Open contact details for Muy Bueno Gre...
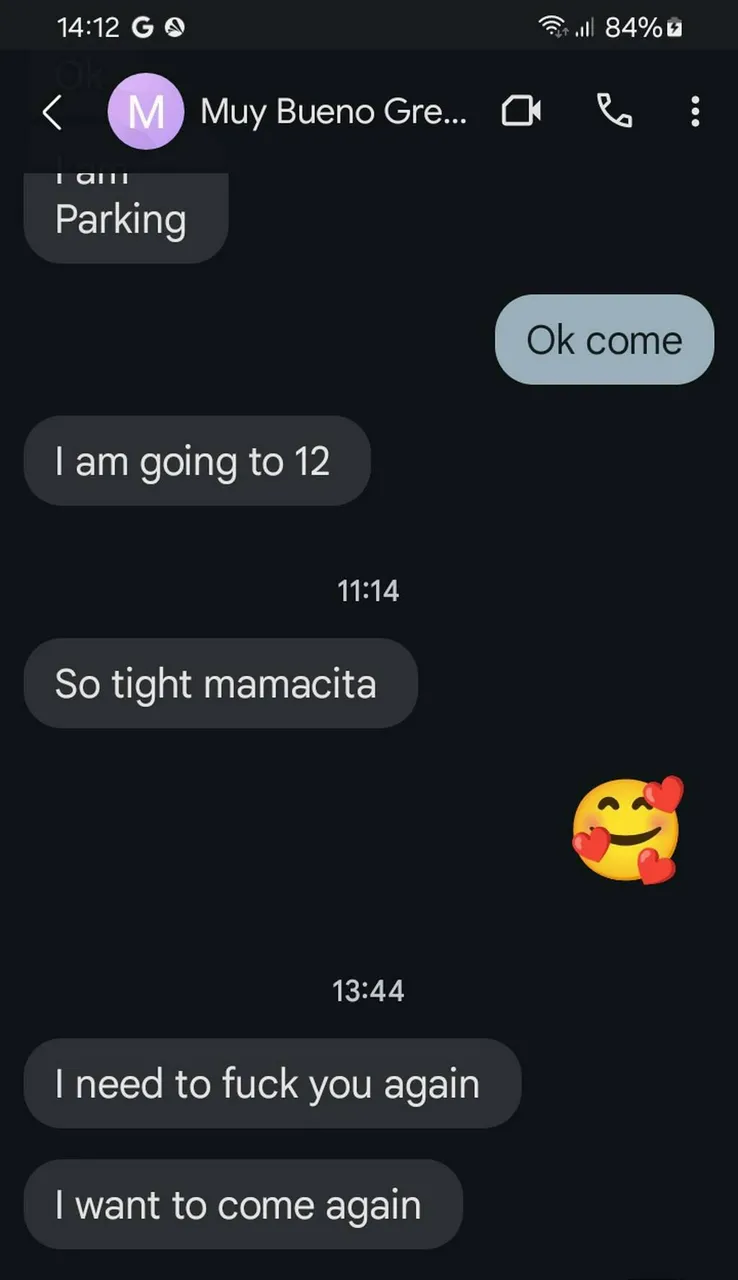Viewport: 738px width, 1280px height. click(x=333, y=112)
